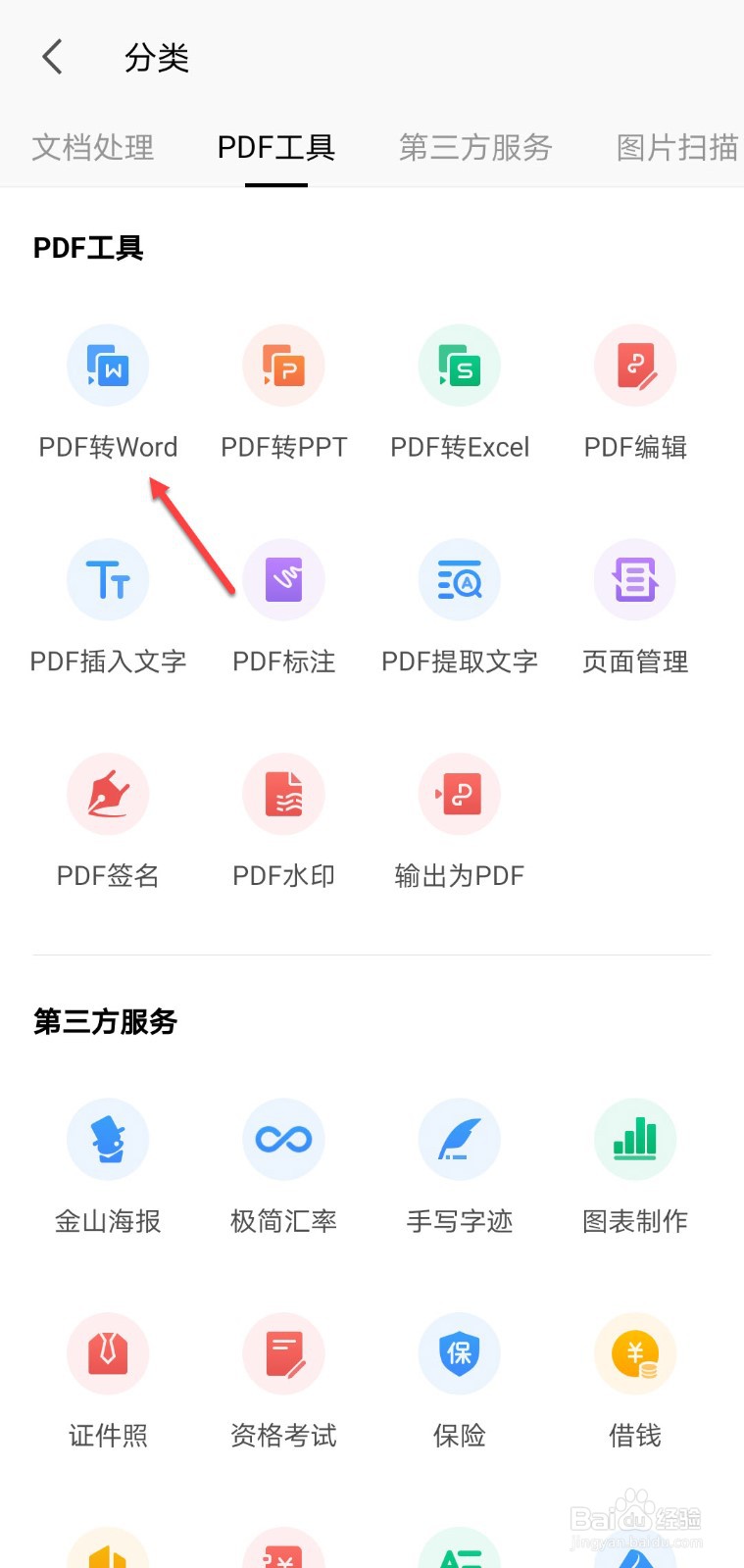
Task: Open the 极简汇率 exchange rate service
Action: (x=283, y=1168)
